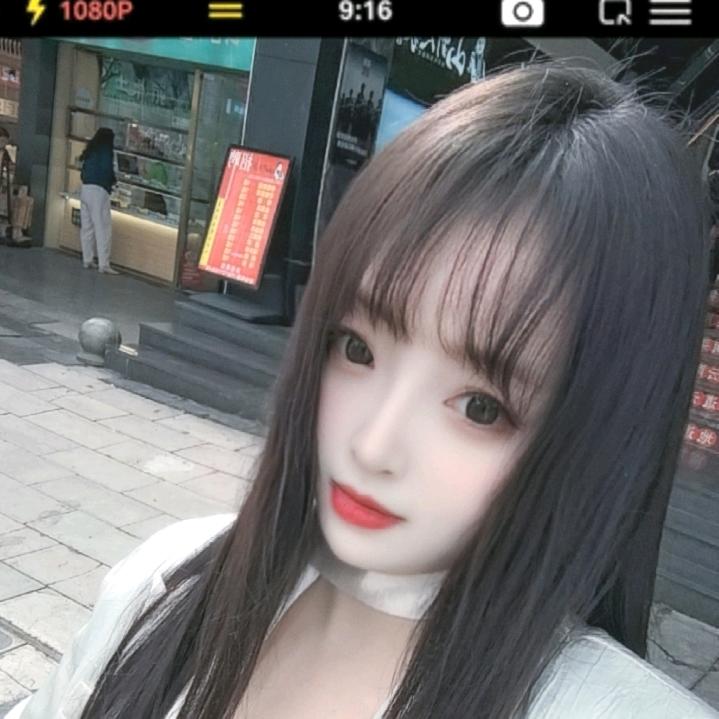
Task: Open the screen window pointer icon
Action: (x=615, y=11)
